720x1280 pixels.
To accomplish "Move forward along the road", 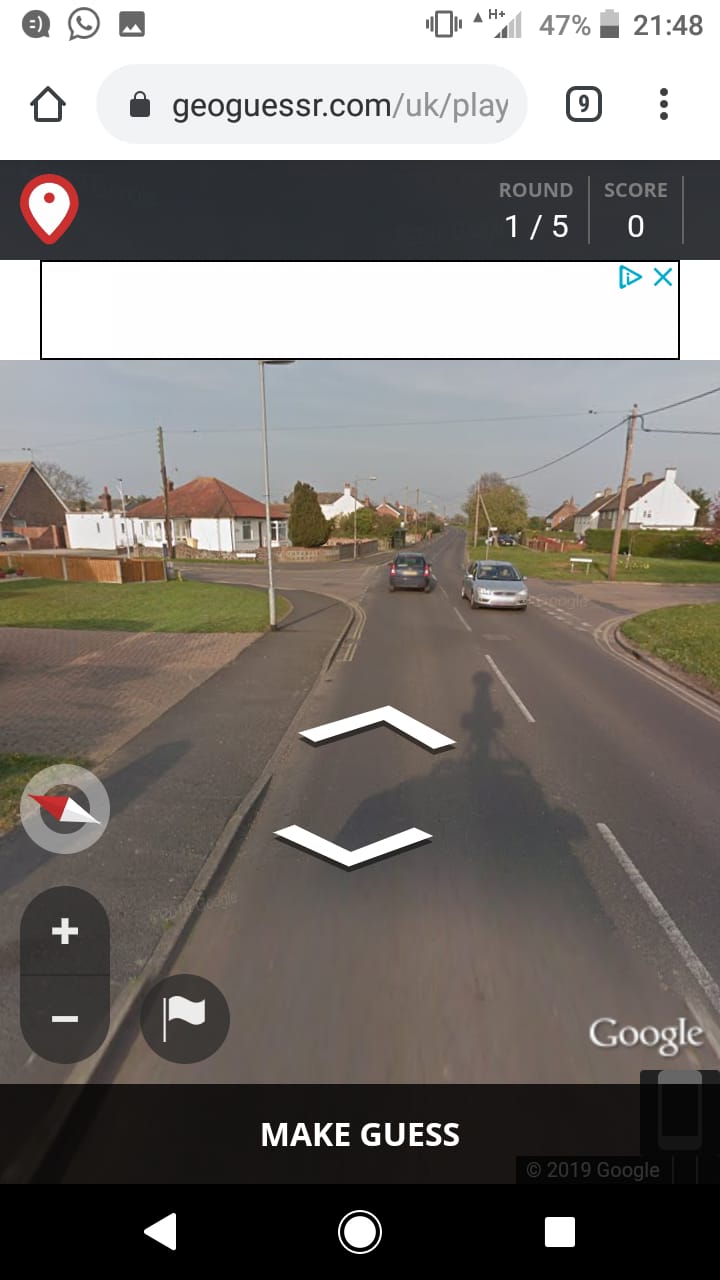I will click(378, 725).
